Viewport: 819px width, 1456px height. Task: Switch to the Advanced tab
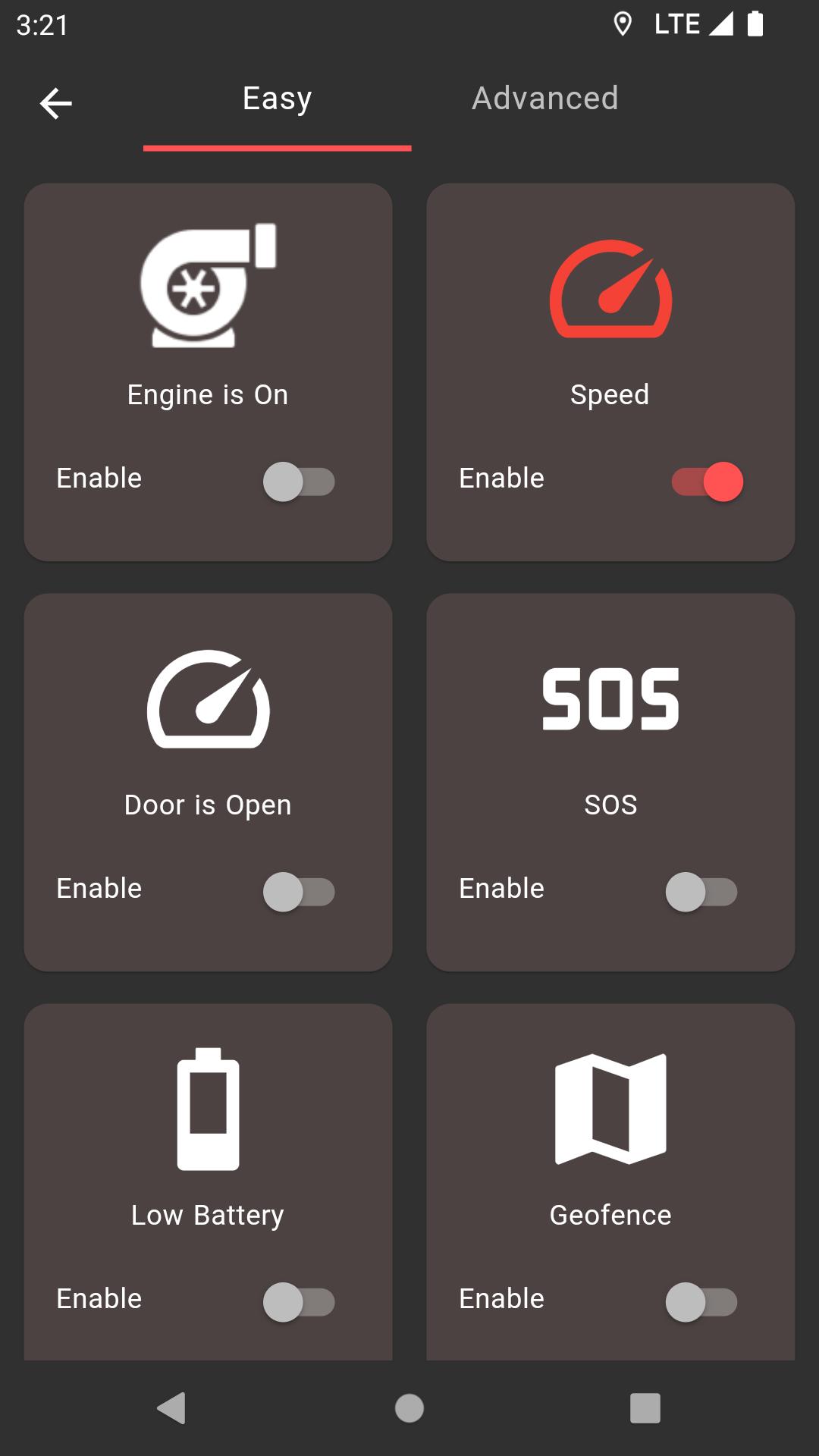[x=545, y=99]
